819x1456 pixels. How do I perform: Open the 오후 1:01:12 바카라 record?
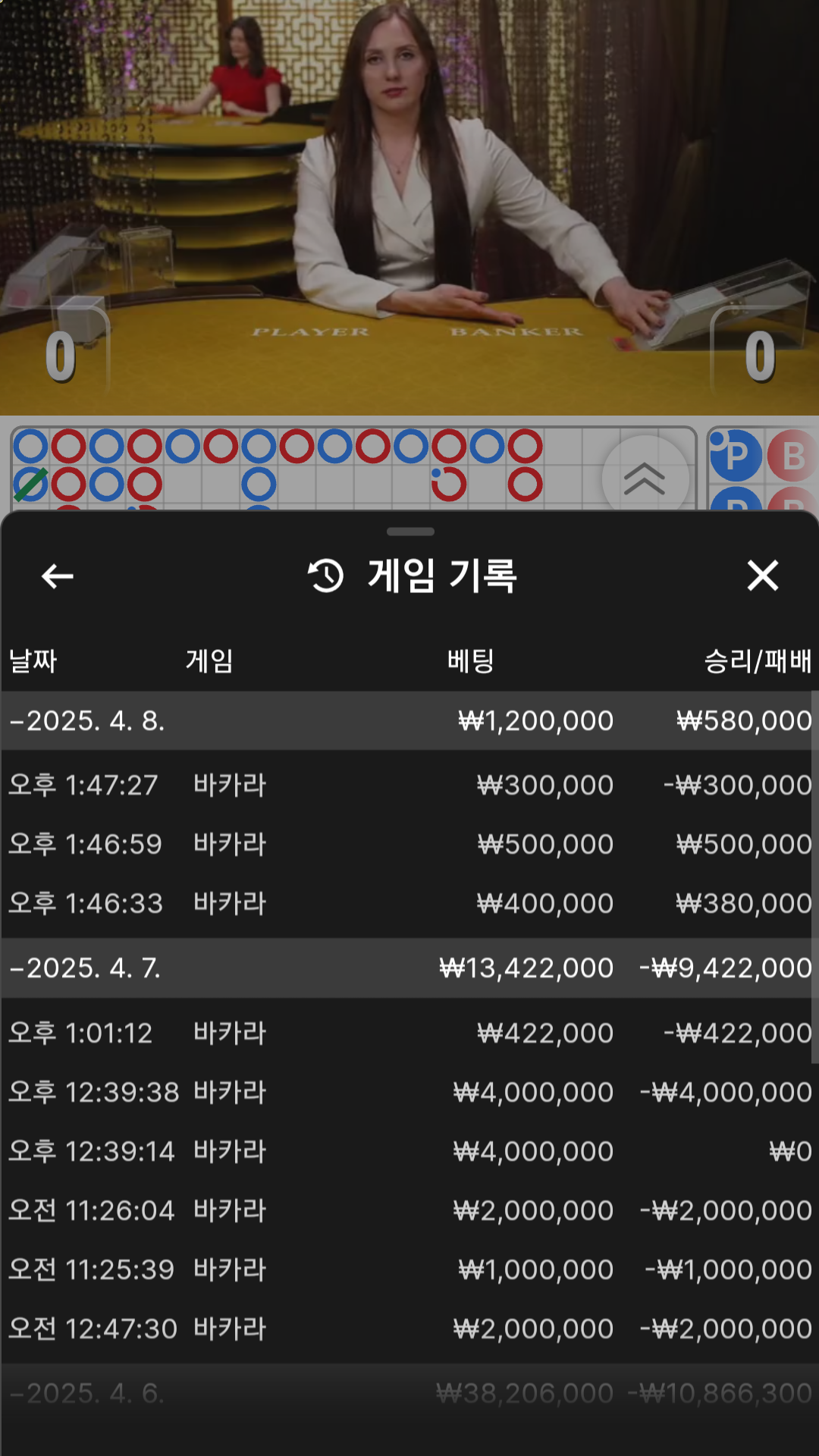pyautogui.click(x=409, y=1033)
